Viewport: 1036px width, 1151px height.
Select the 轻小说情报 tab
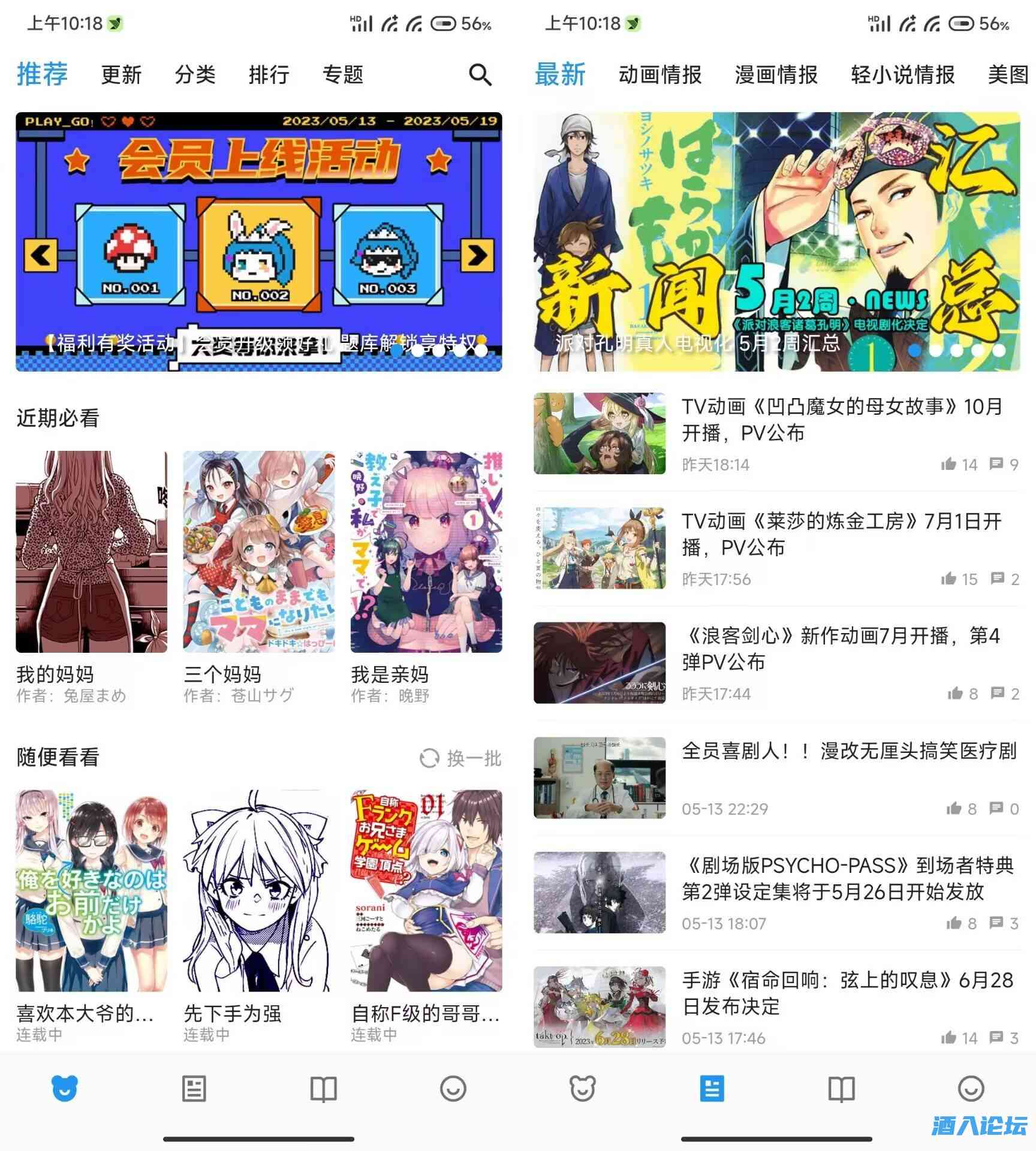pos(902,75)
